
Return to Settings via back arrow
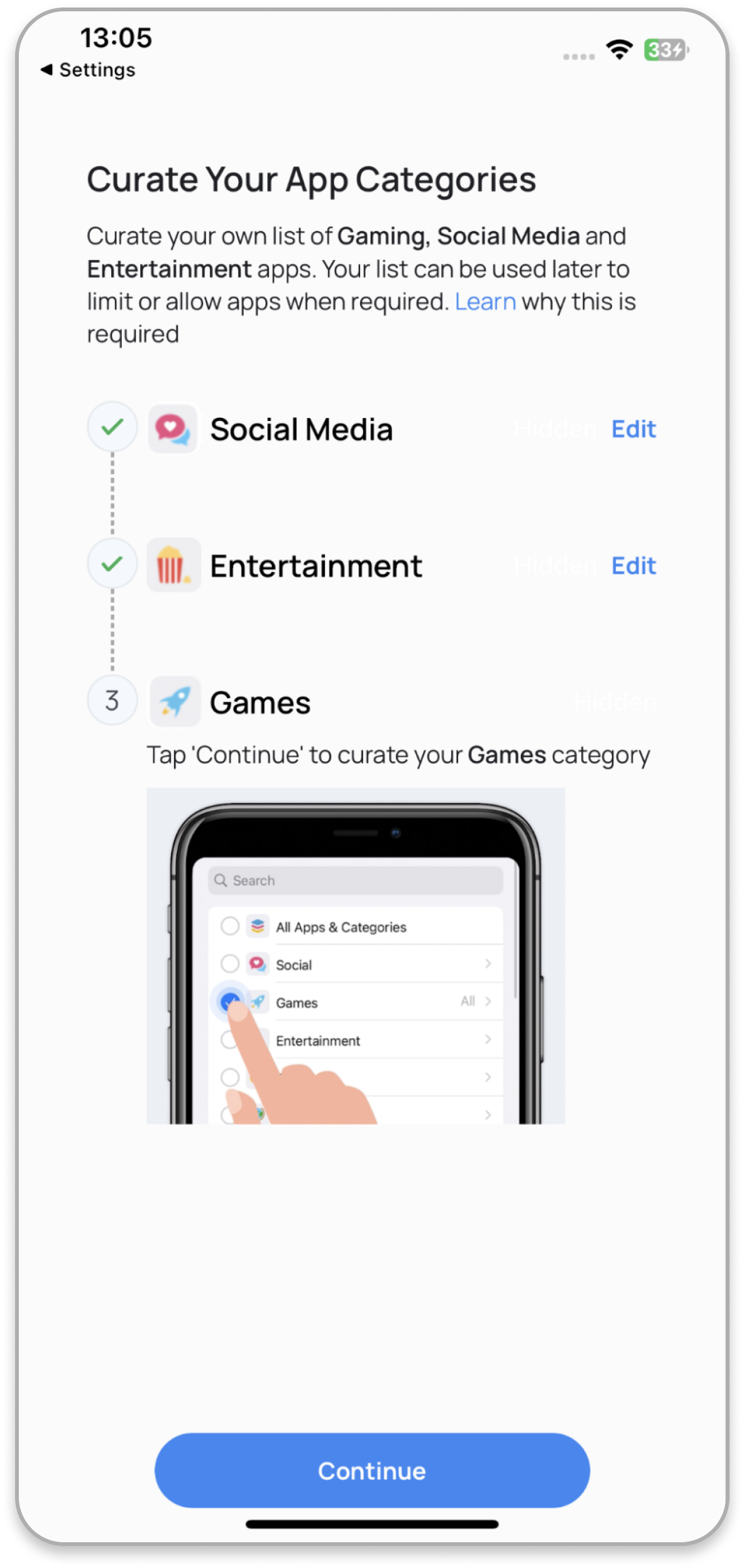click(x=88, y=70)
